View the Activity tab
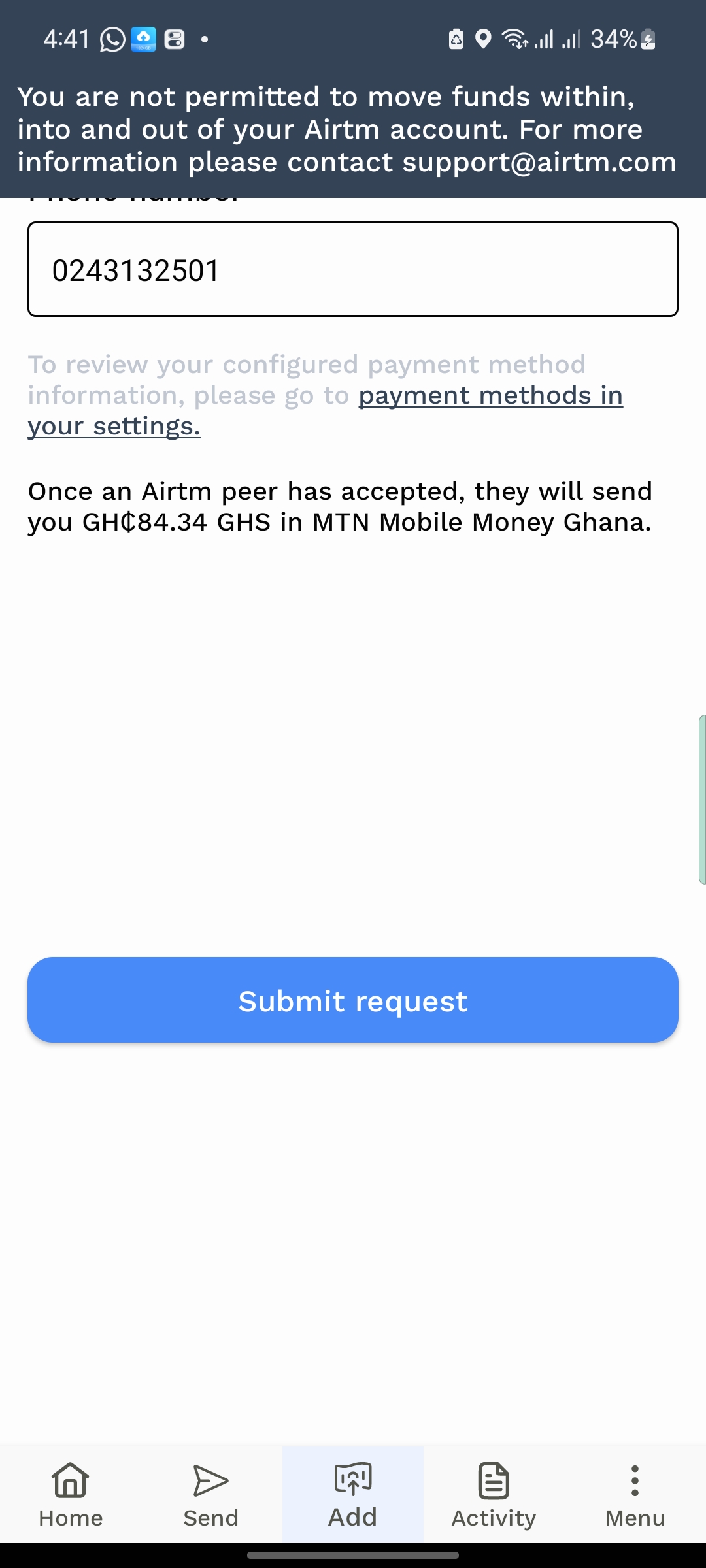Viewport: 706px width, 1568px height. [494, 1495]
